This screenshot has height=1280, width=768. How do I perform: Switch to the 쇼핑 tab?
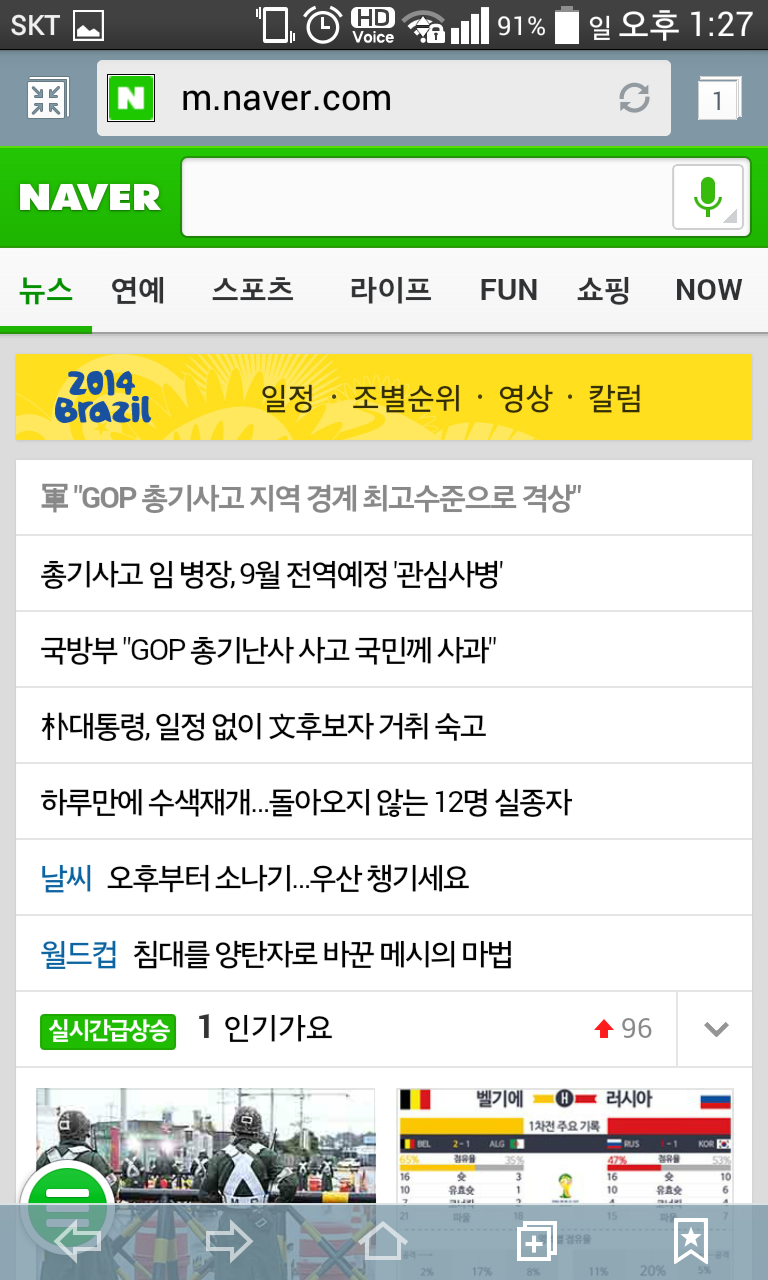tap(603, 290)
